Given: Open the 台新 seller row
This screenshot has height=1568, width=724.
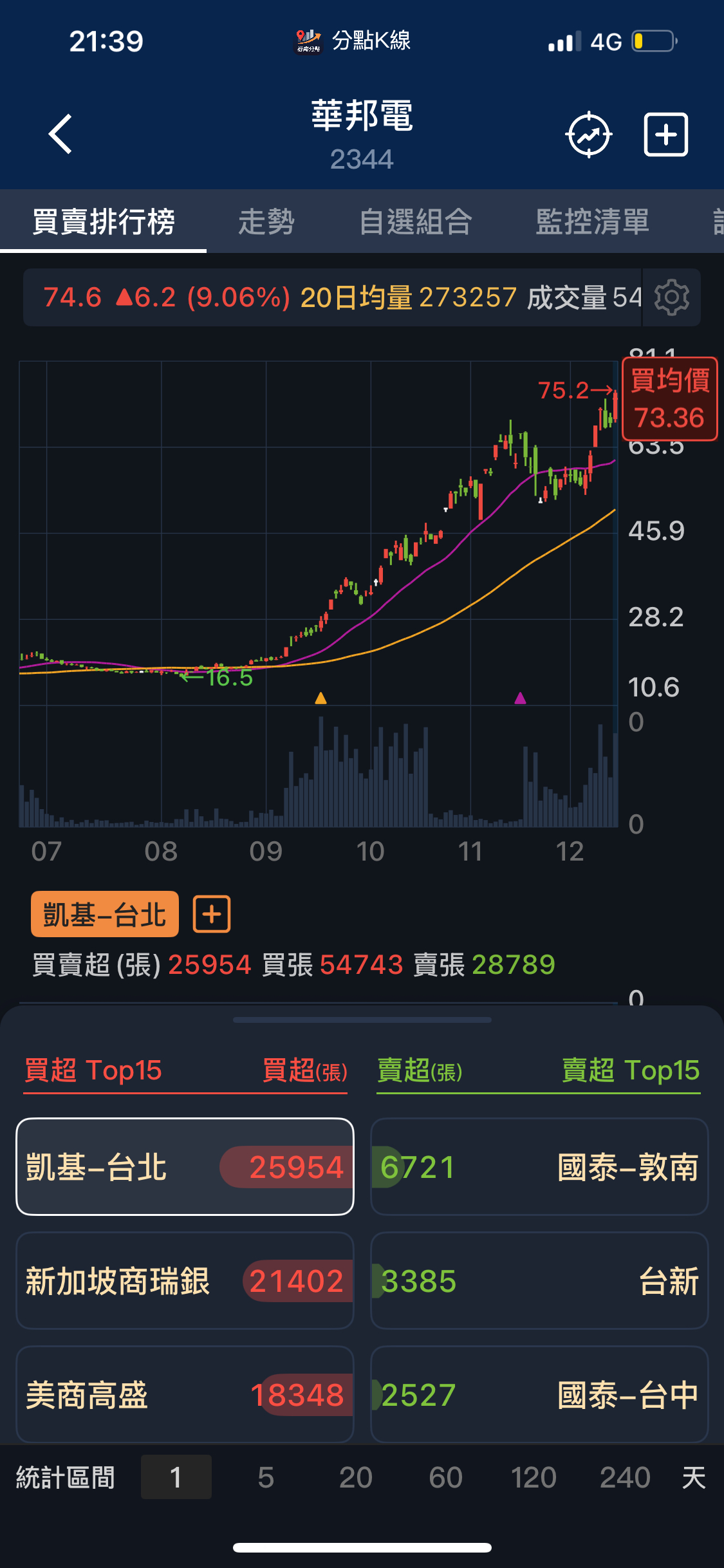Looking at the screenshot, I should tap(539, 1281).
